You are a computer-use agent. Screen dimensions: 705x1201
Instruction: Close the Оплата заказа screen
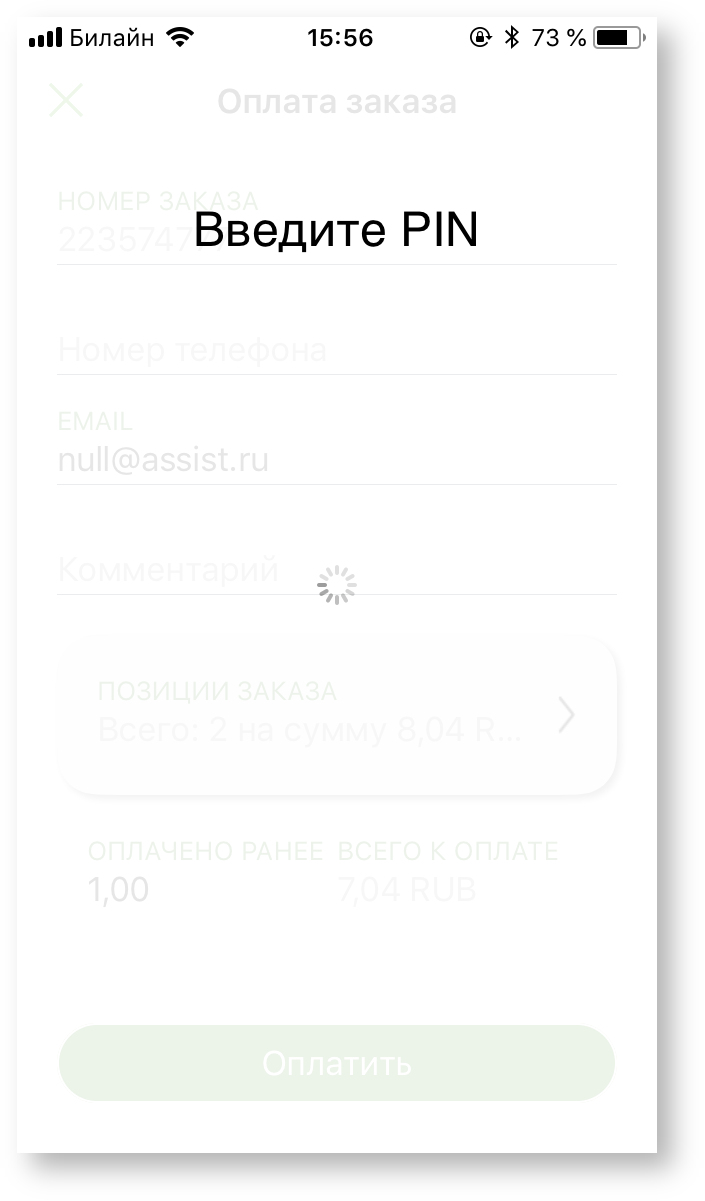click(66, 101)
